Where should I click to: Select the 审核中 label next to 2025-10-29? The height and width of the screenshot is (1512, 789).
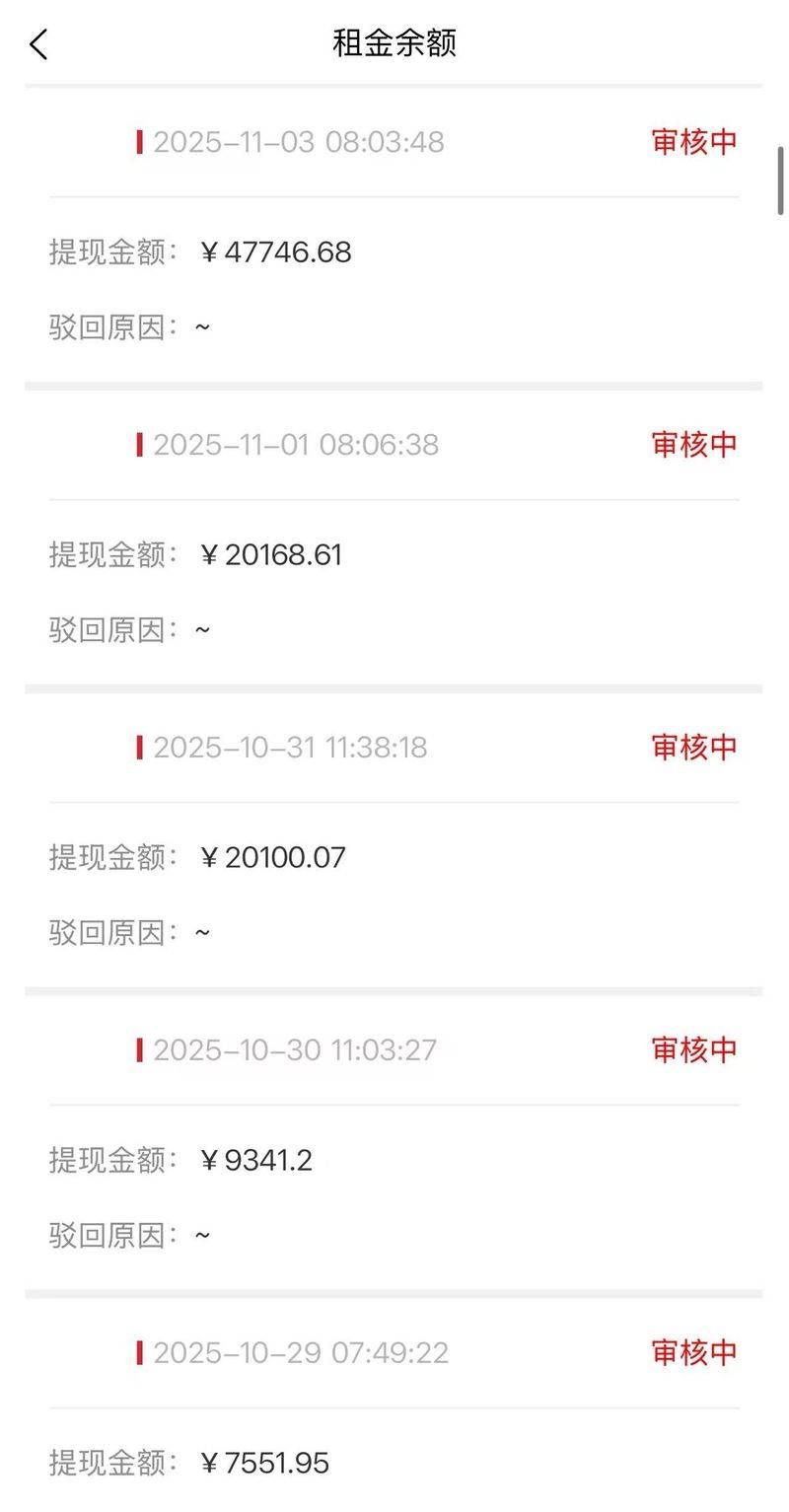(x=695, y=1352)
